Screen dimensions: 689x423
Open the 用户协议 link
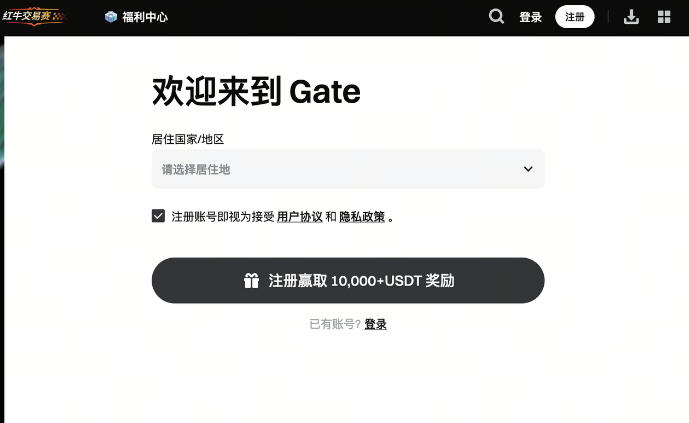coord(299,216)
